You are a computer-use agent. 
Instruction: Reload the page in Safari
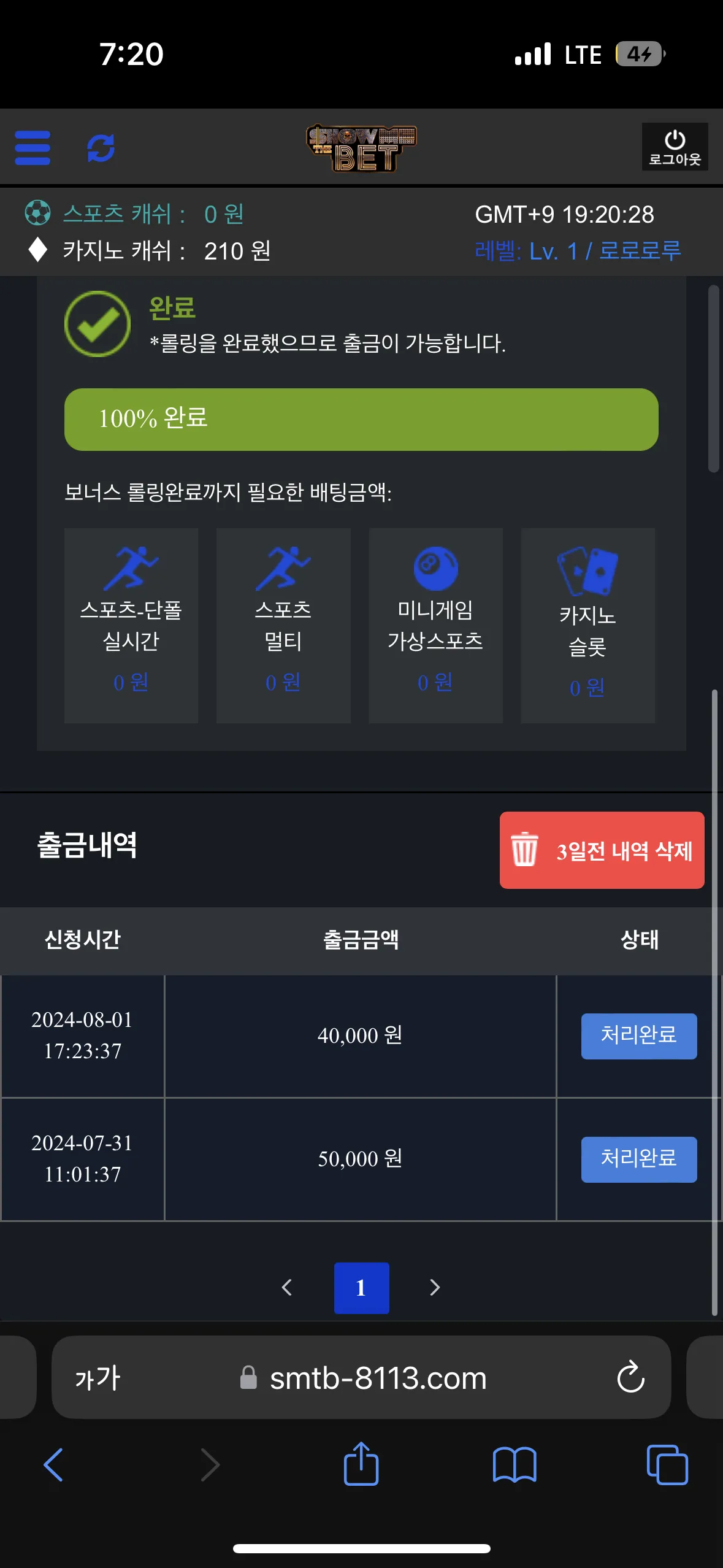(x=630, y=1378)
